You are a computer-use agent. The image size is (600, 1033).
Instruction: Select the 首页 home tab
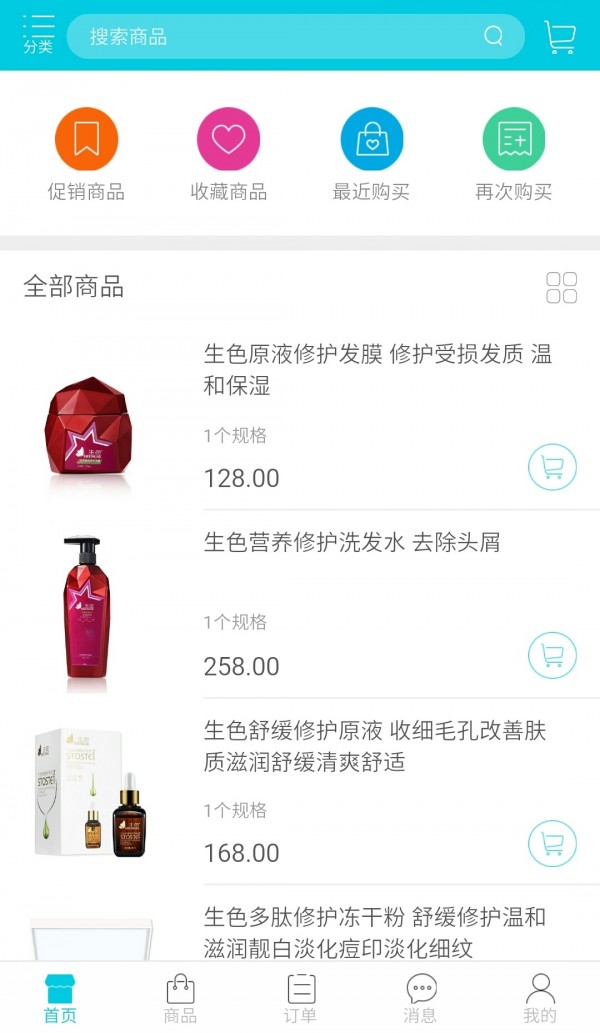60,998
